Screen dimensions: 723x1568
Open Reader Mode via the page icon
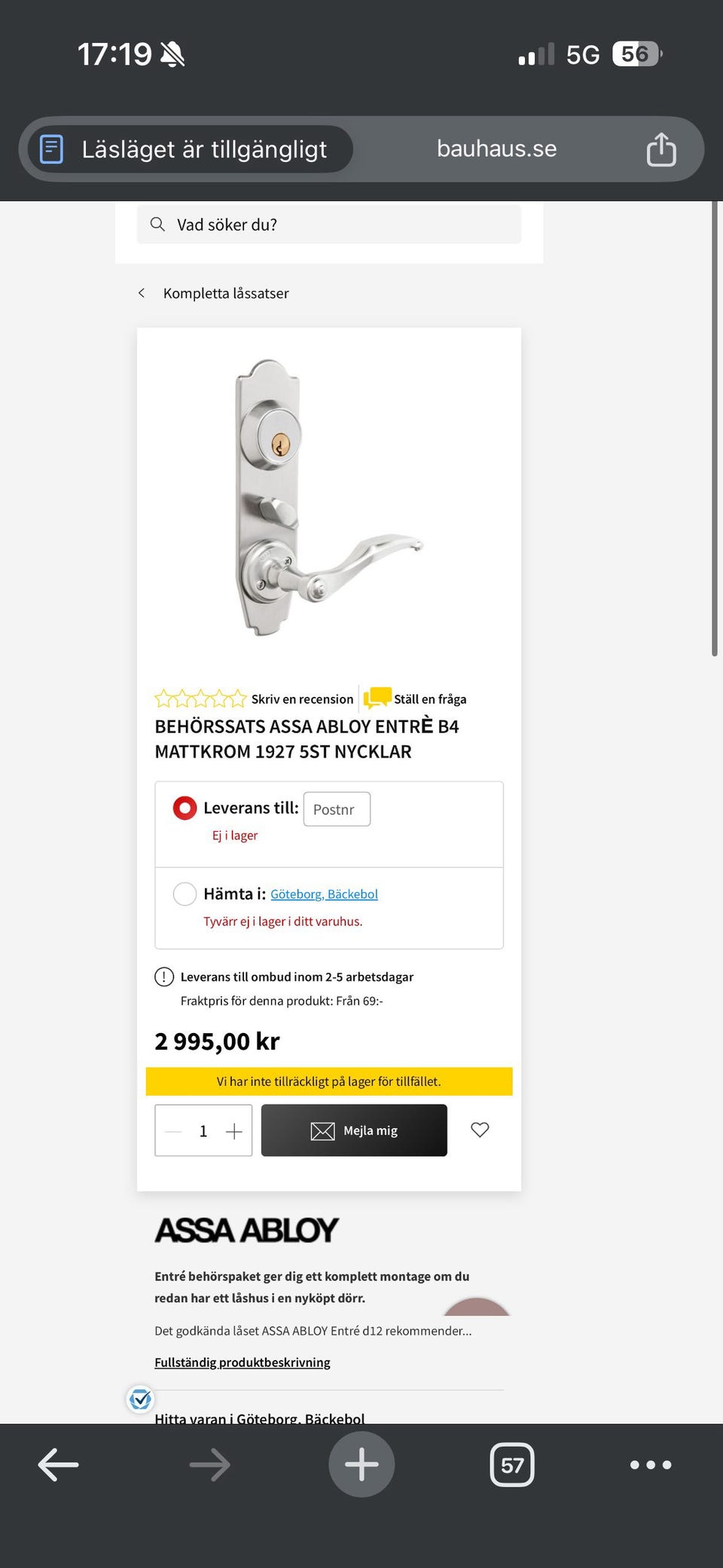coord(50,148)
